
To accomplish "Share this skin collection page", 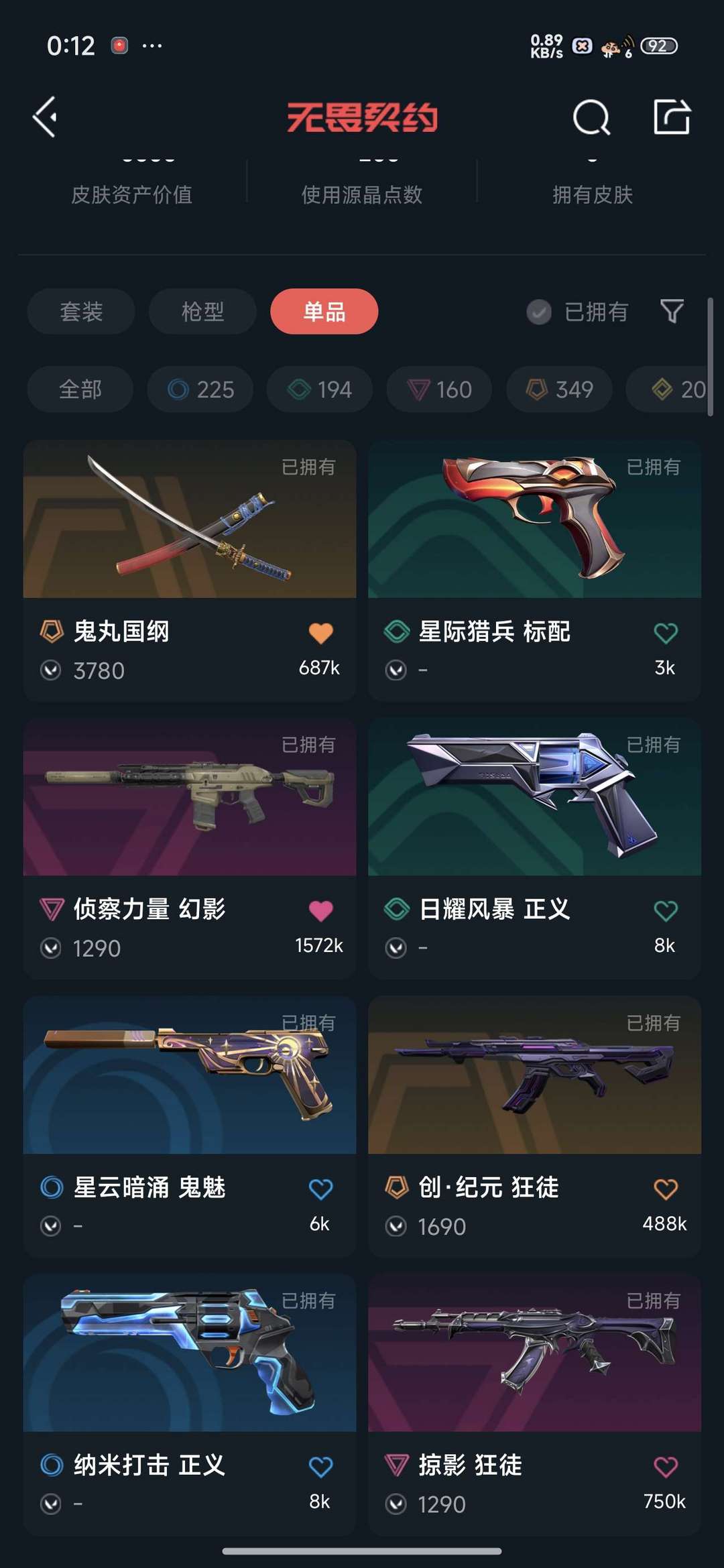I will point(672,117).
